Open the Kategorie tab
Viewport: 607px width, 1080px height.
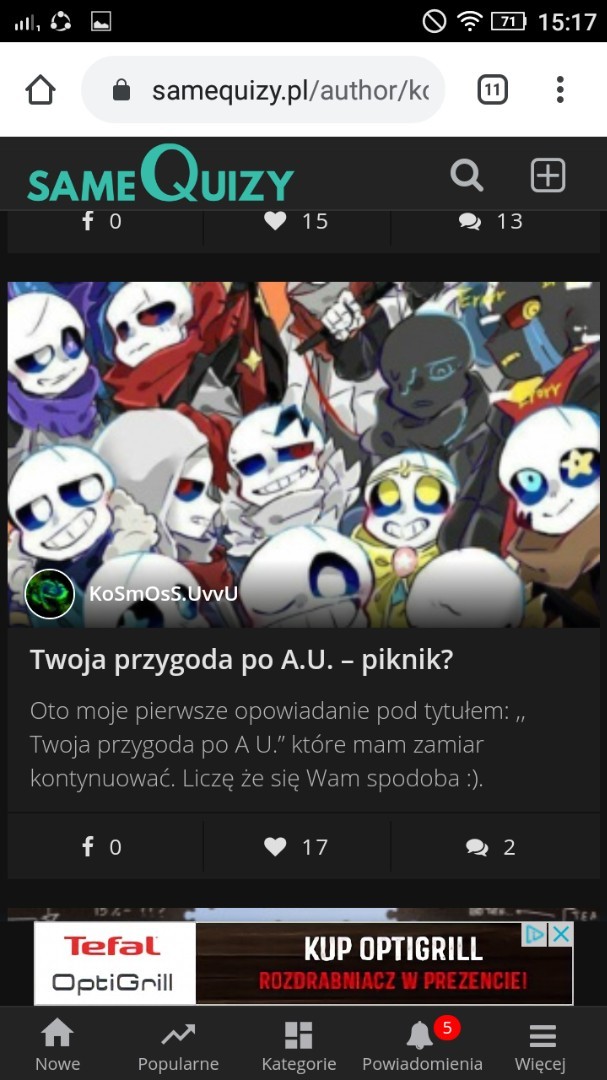(x=299, y=1045)
